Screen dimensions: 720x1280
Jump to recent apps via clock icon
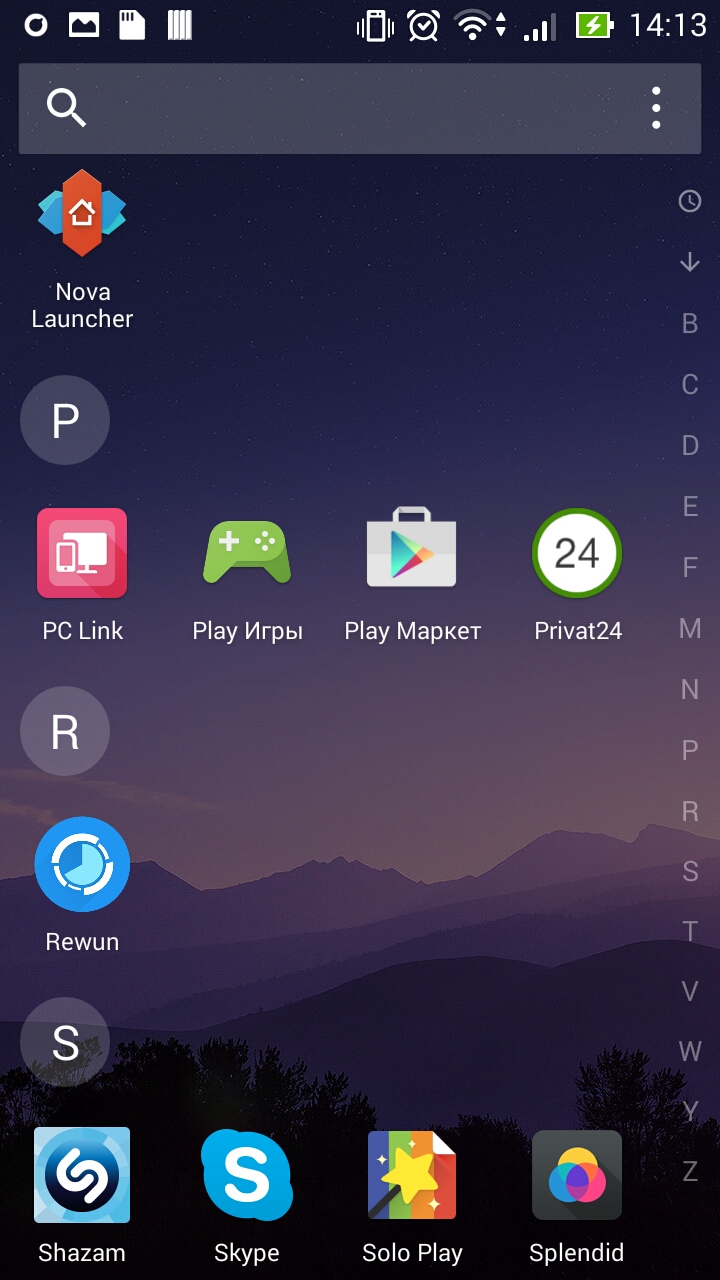690,202
